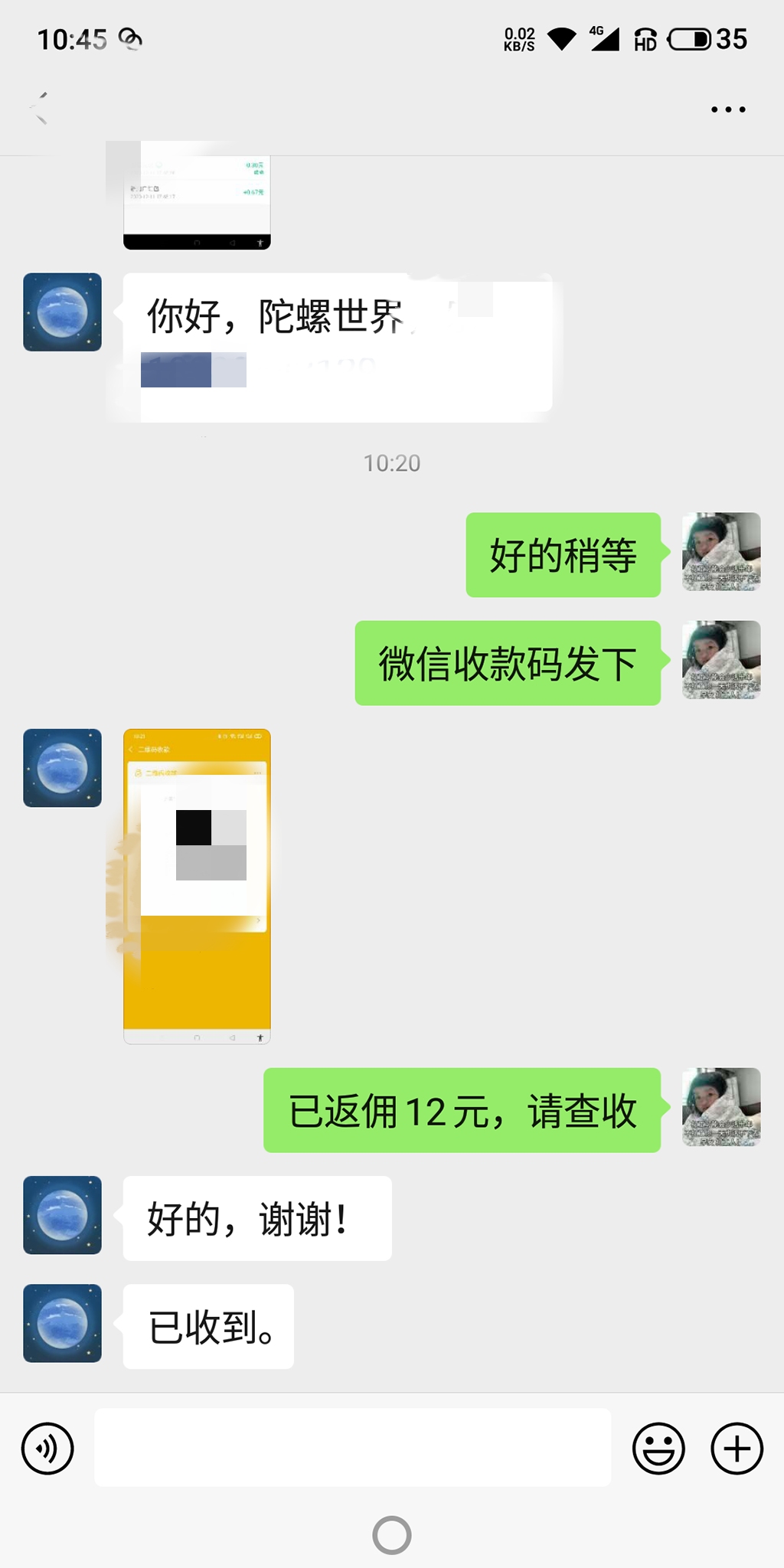The width and height of the screenshot is (784, 1568).
Task: Open the chat info overflow menu
Action: click(728, 109)
